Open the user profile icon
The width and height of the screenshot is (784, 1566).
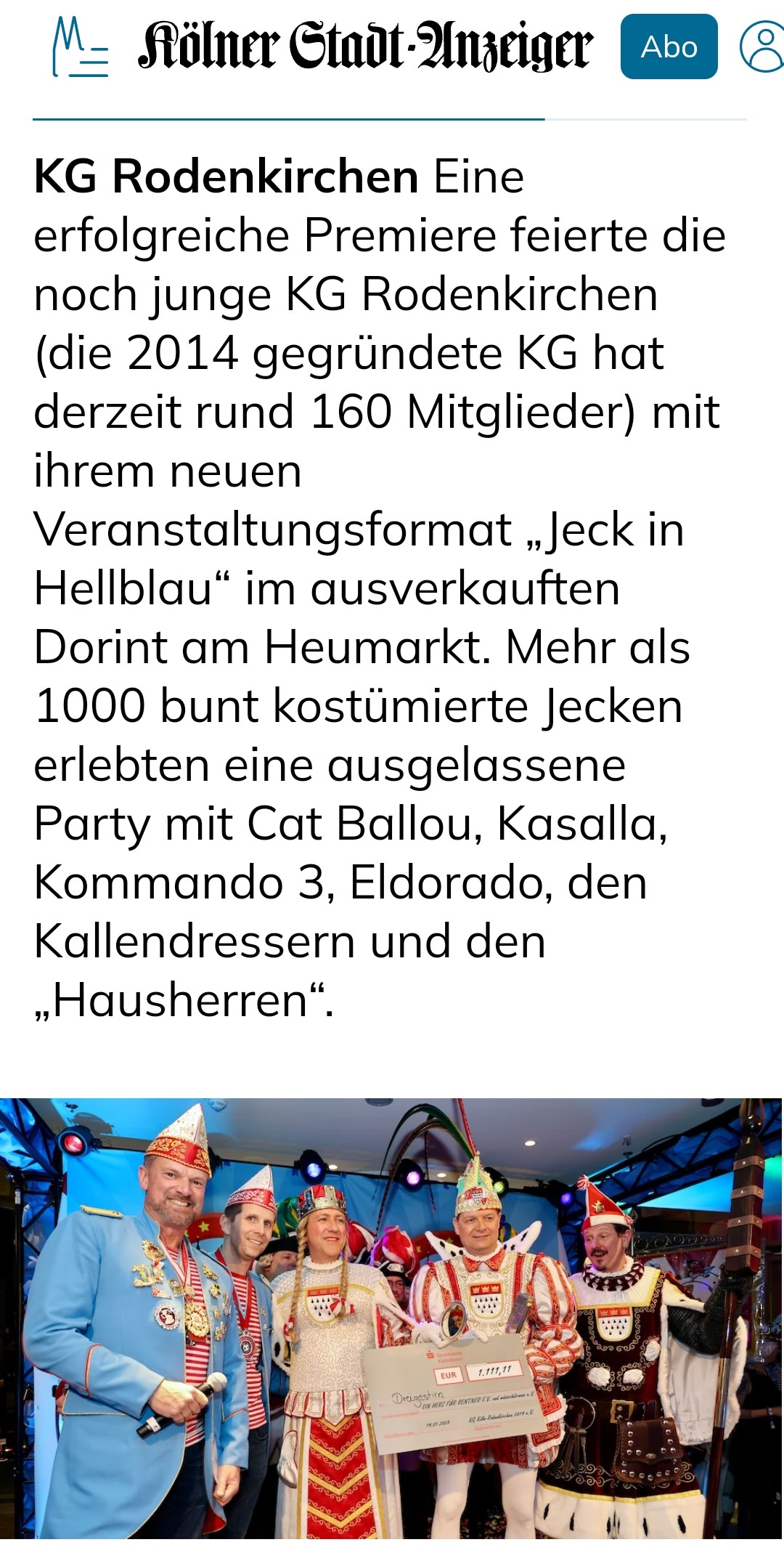[x=761, y=46]
